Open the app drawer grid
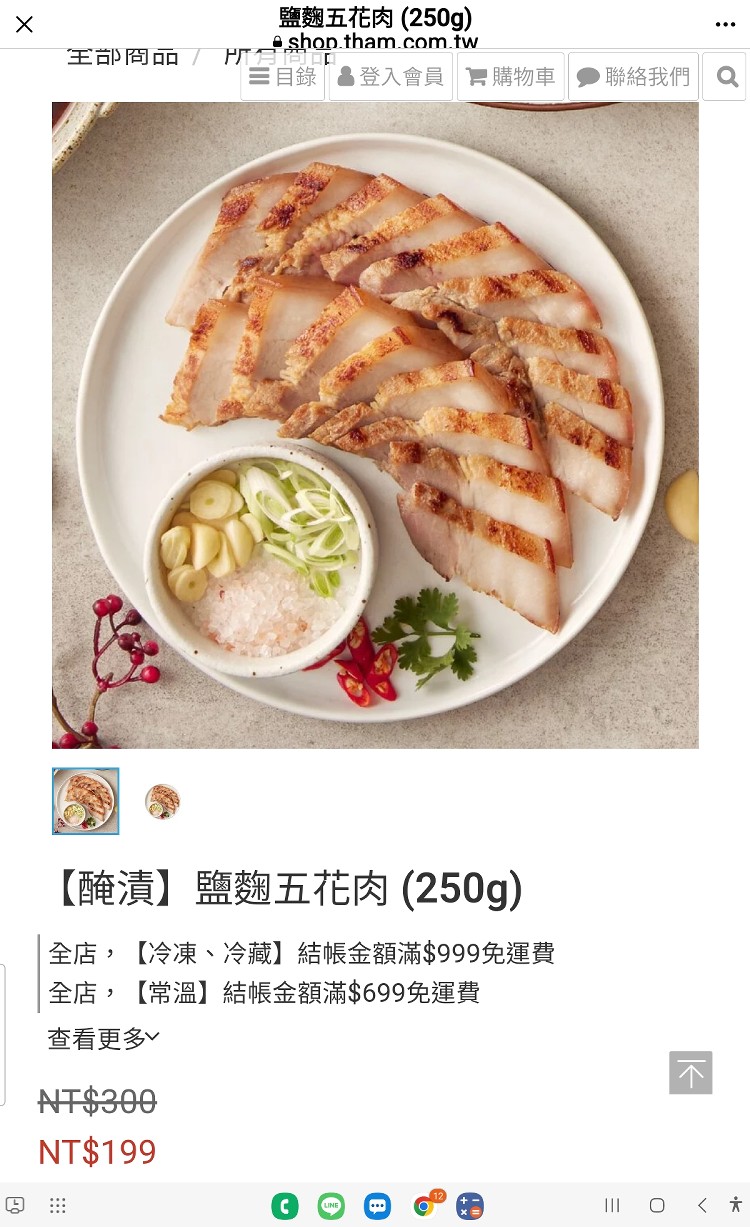 tap(58, 1206)
